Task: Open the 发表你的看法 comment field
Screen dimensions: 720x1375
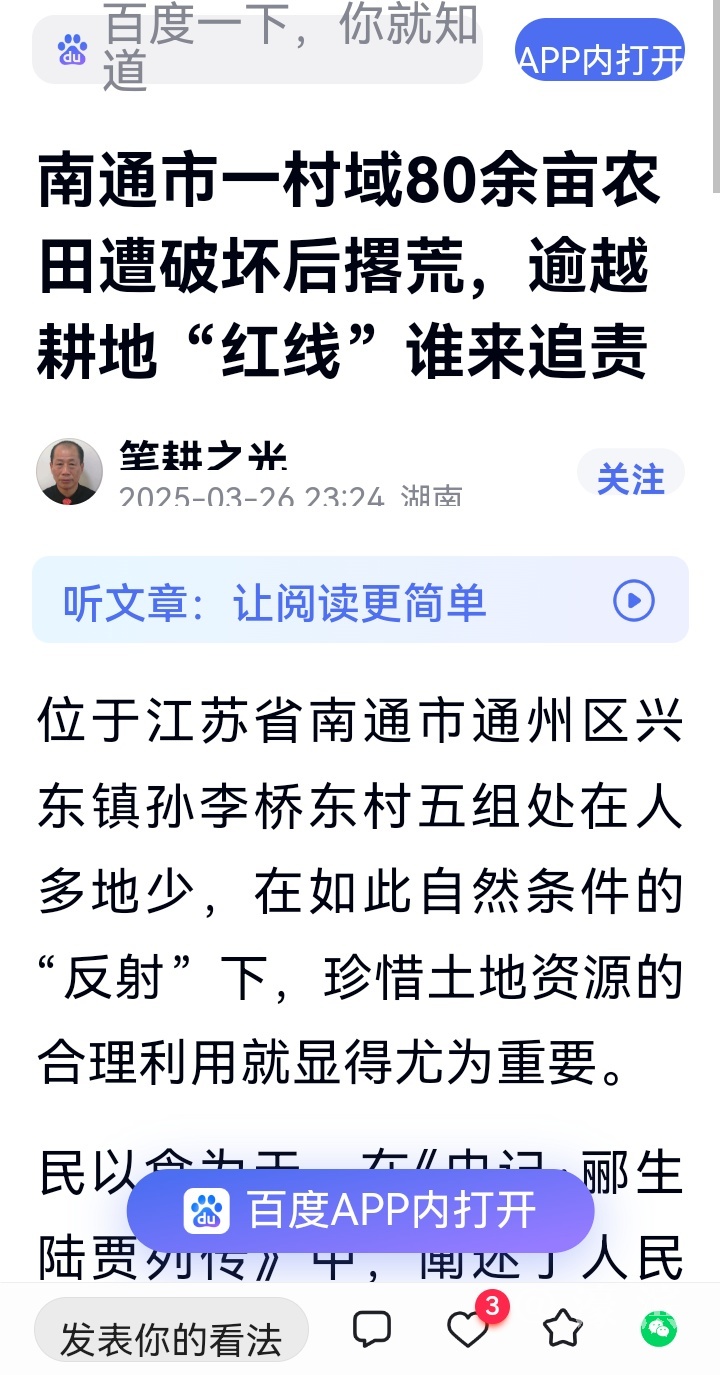Action: (171, 1335)
